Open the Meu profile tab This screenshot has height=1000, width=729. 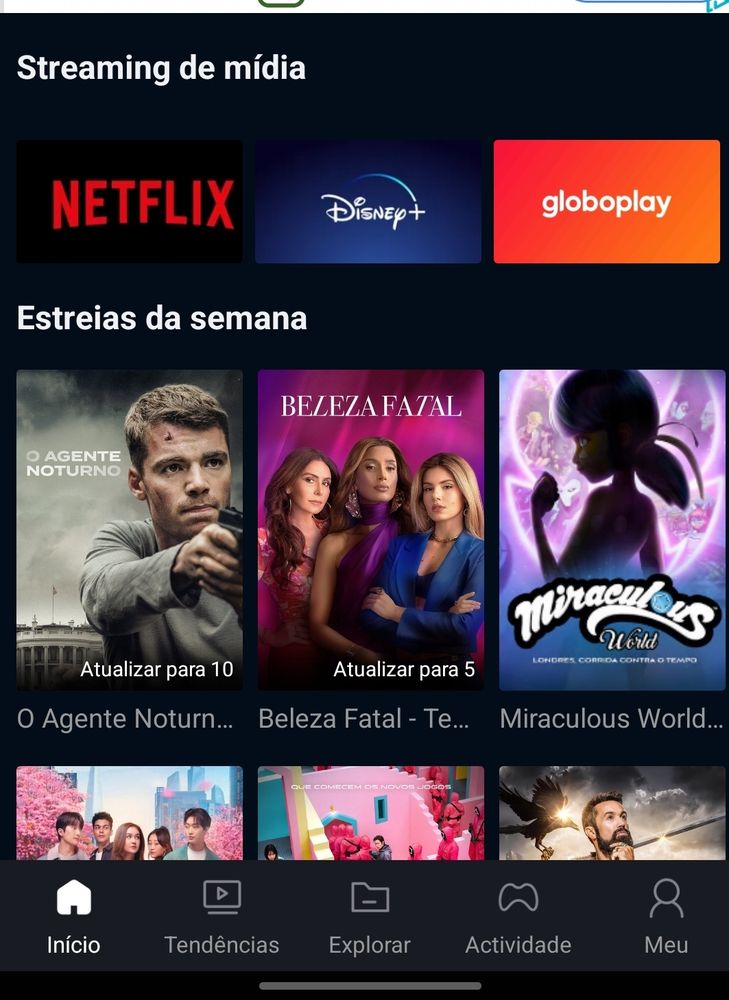click(666, 917)
